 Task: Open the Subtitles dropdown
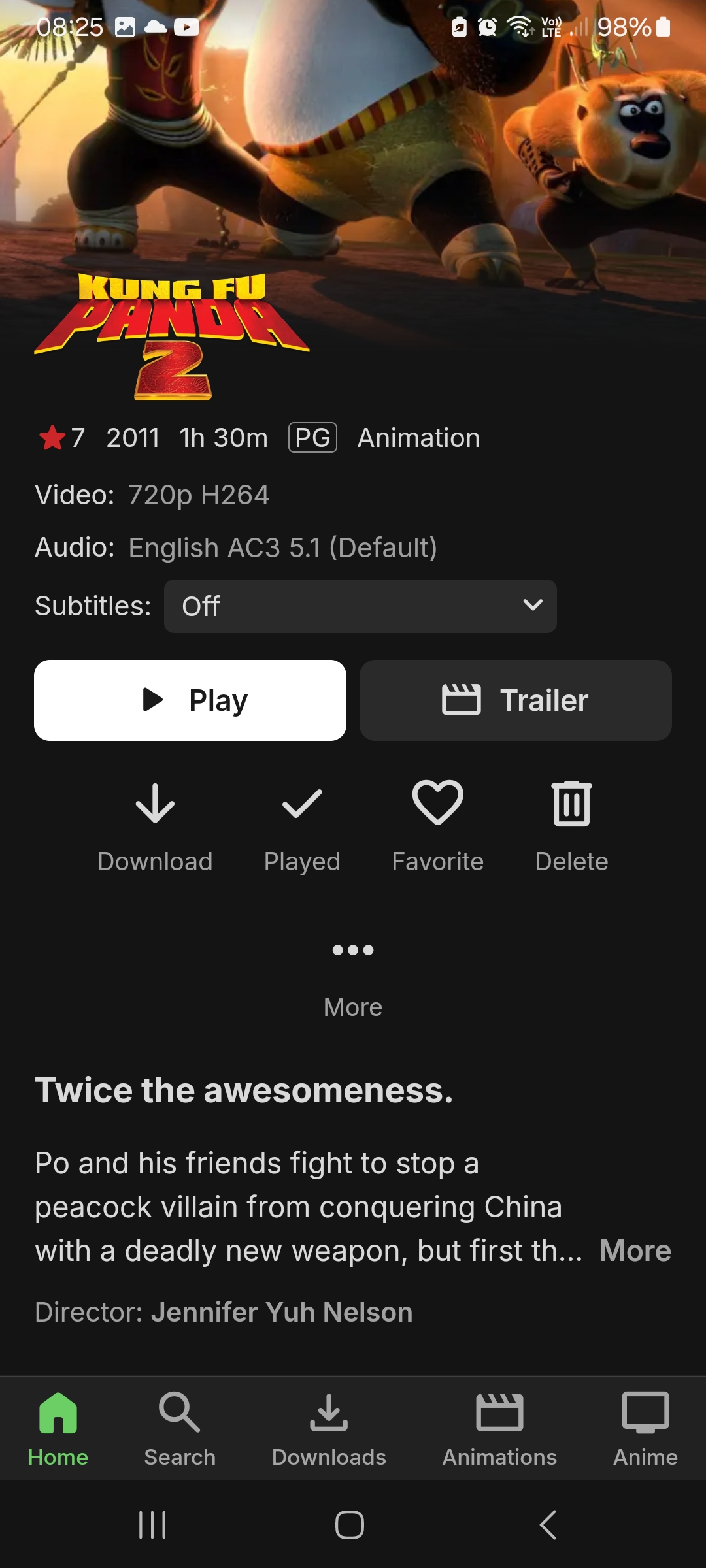[x=360, y=606]
